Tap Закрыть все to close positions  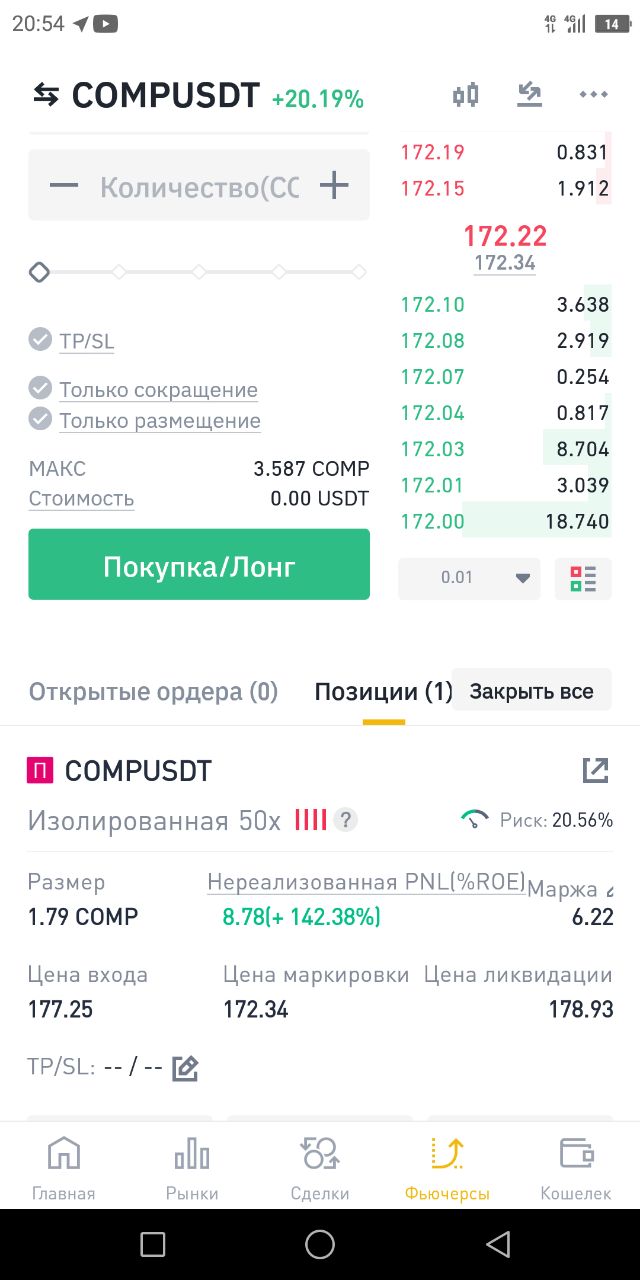(531, 691)
